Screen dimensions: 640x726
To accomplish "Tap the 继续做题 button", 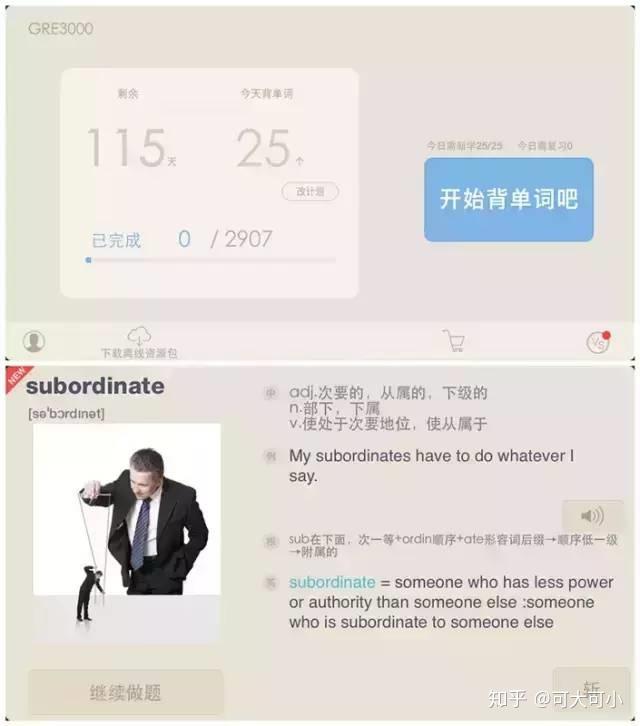I will [125, 691].
